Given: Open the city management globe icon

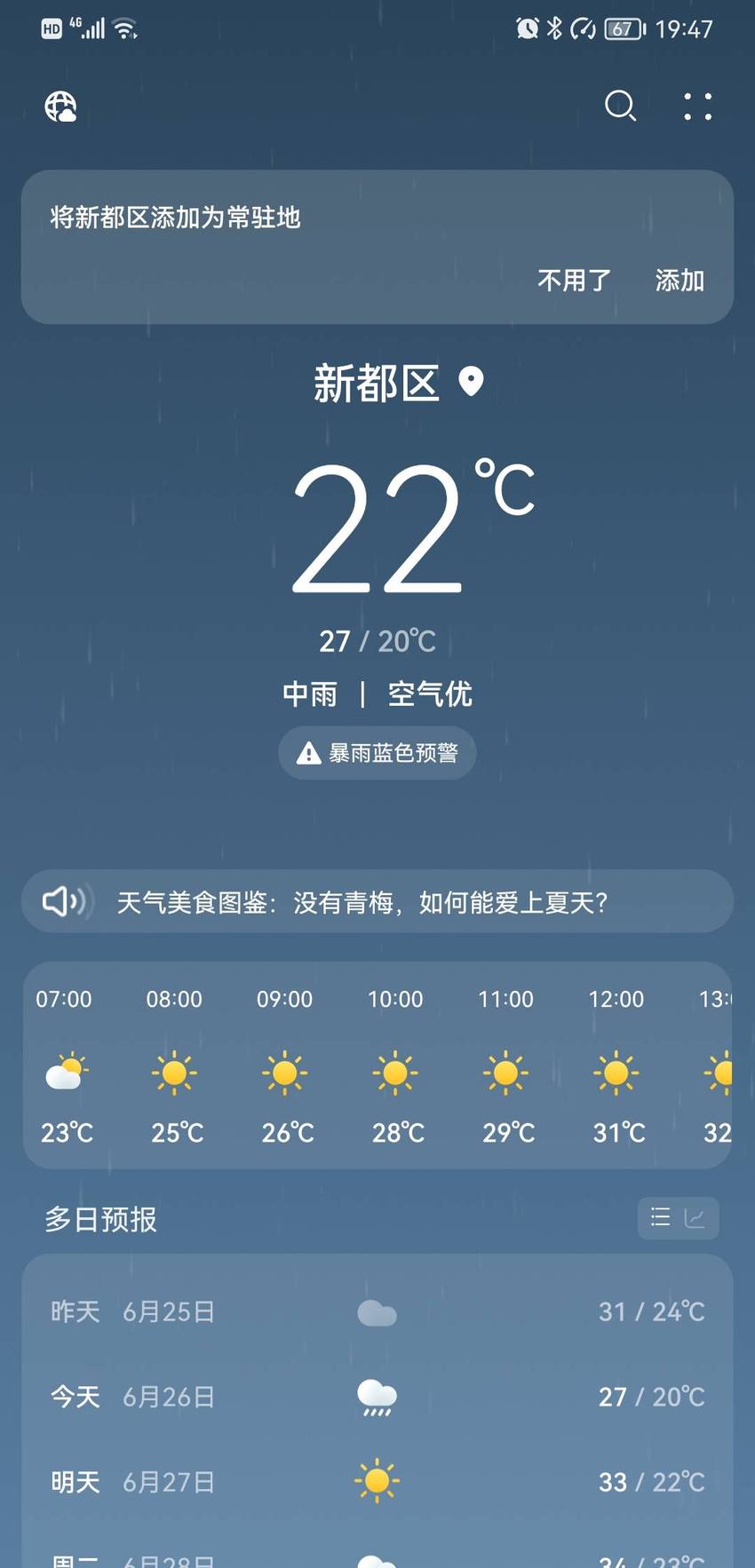Looking at the screenshot, I should pyautogui.click(x=60, y=107).
